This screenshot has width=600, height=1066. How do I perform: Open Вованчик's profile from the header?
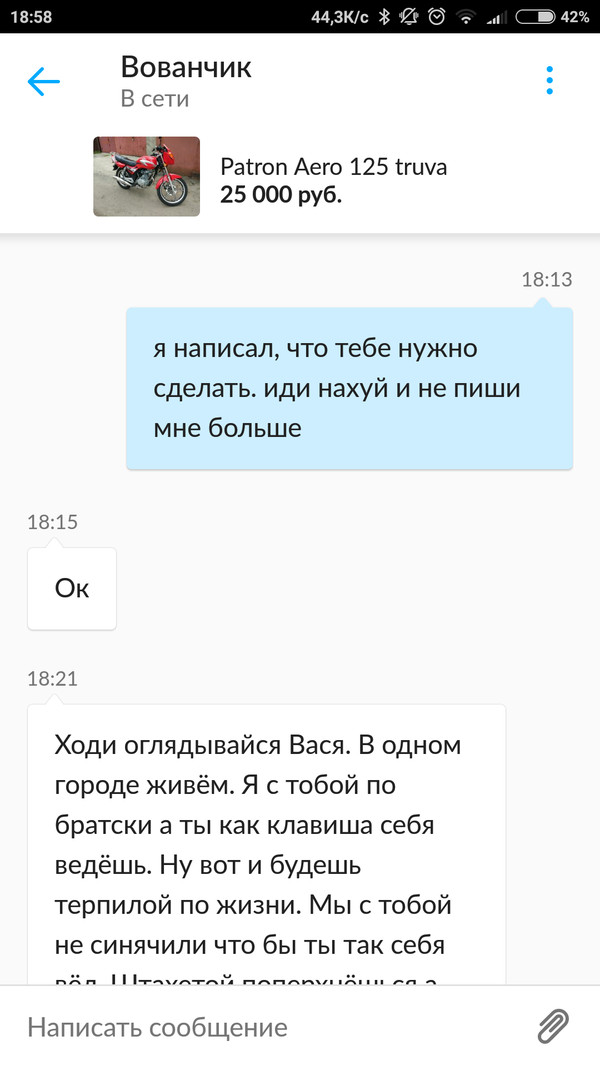(x=186, y=80)
